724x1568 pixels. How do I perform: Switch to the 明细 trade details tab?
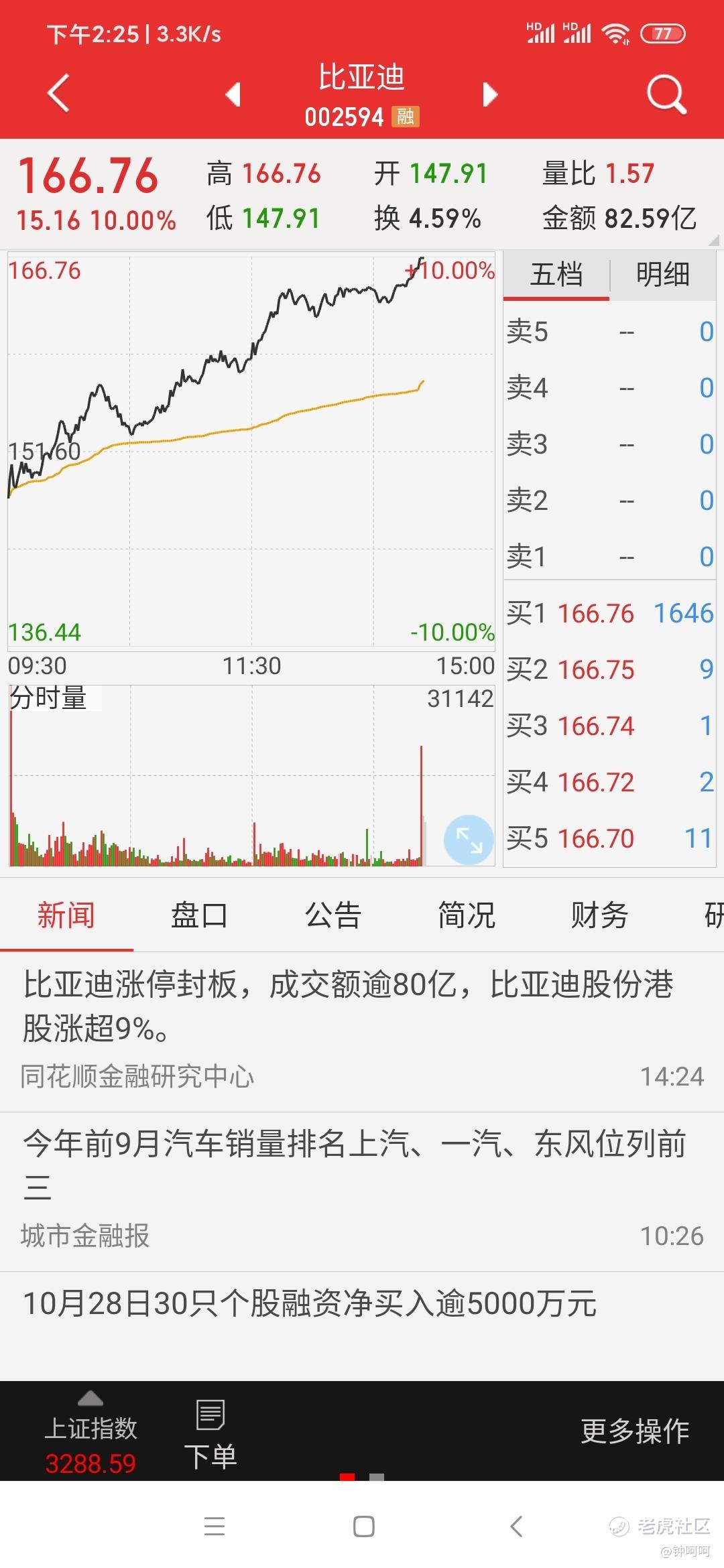662,275
